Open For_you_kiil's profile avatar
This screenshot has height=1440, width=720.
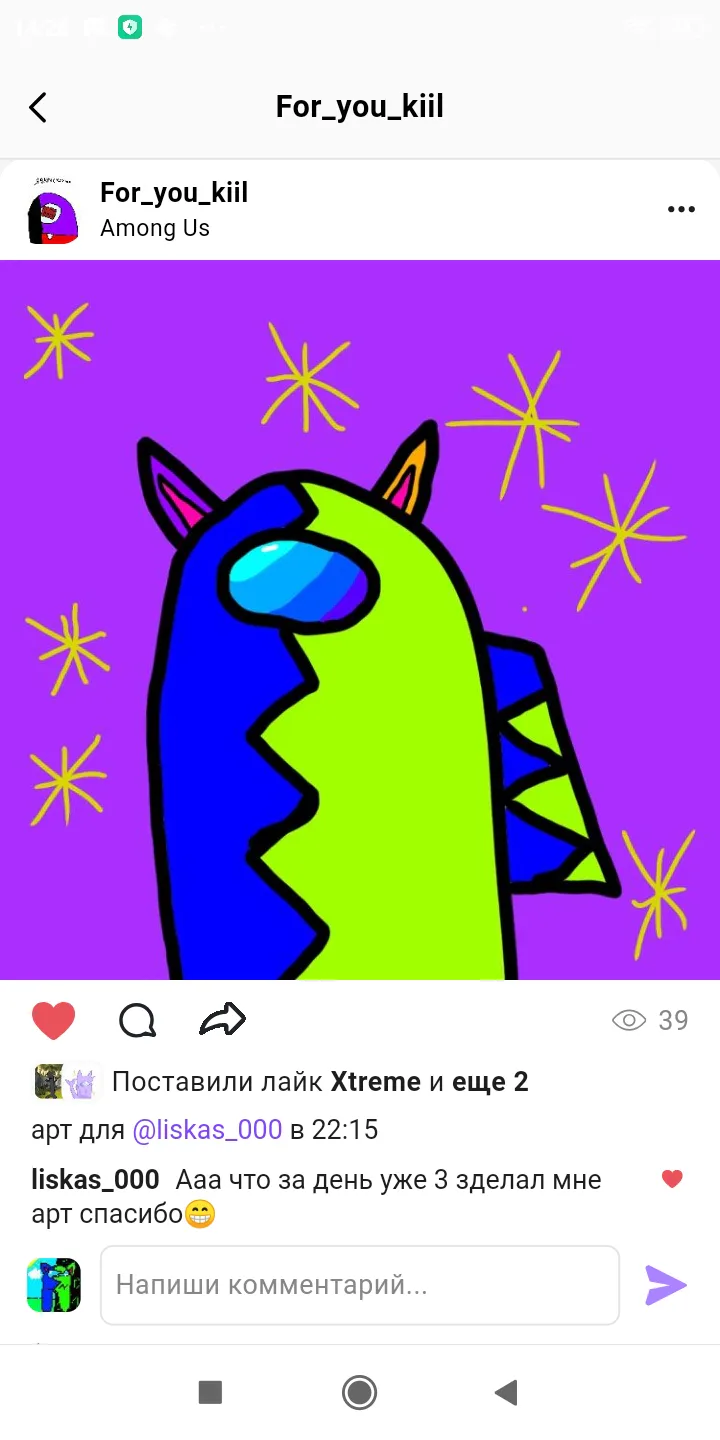[53, 210]
